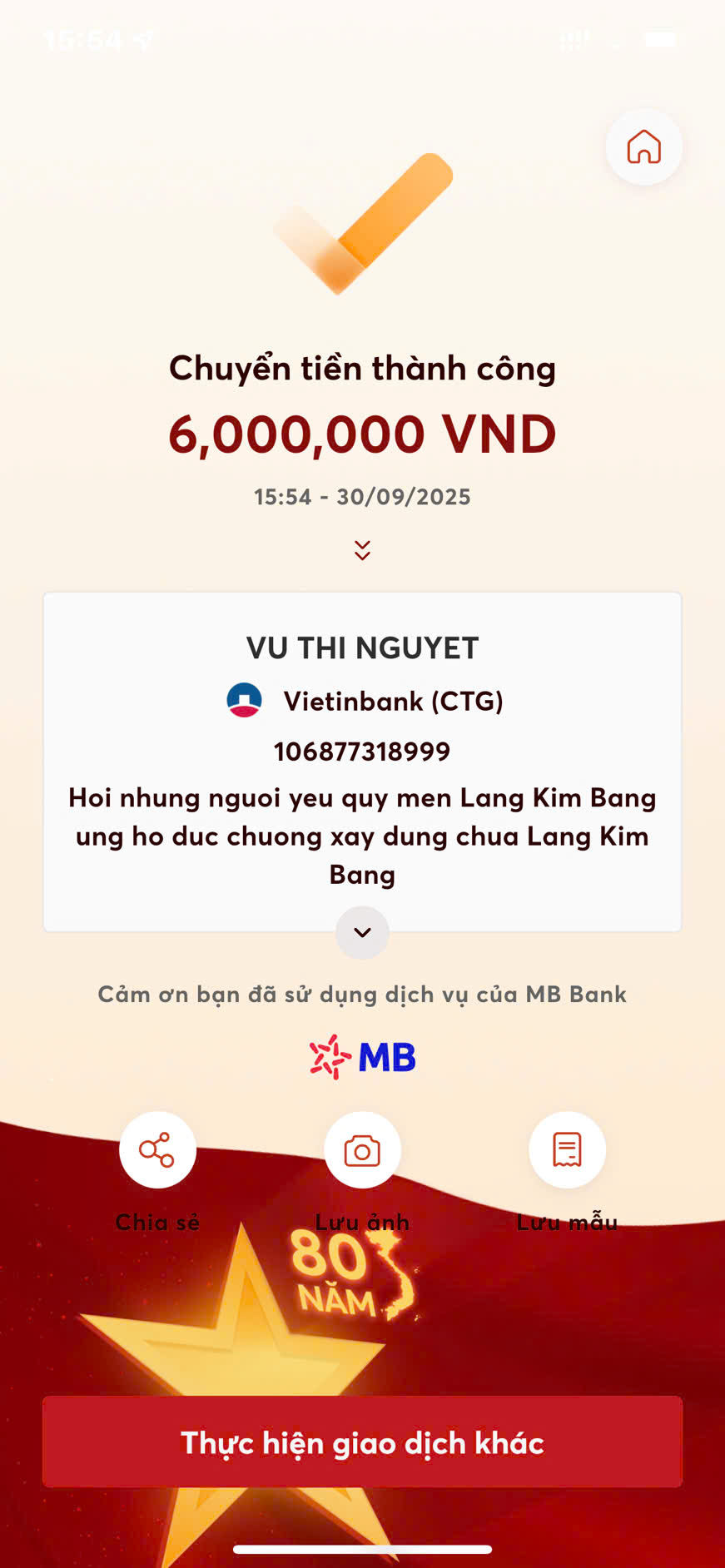725x1568 pixels.
Task: Share the transfer receipt via Chia sẻ
Action: pyautogui.click(x=157, y=1150)
